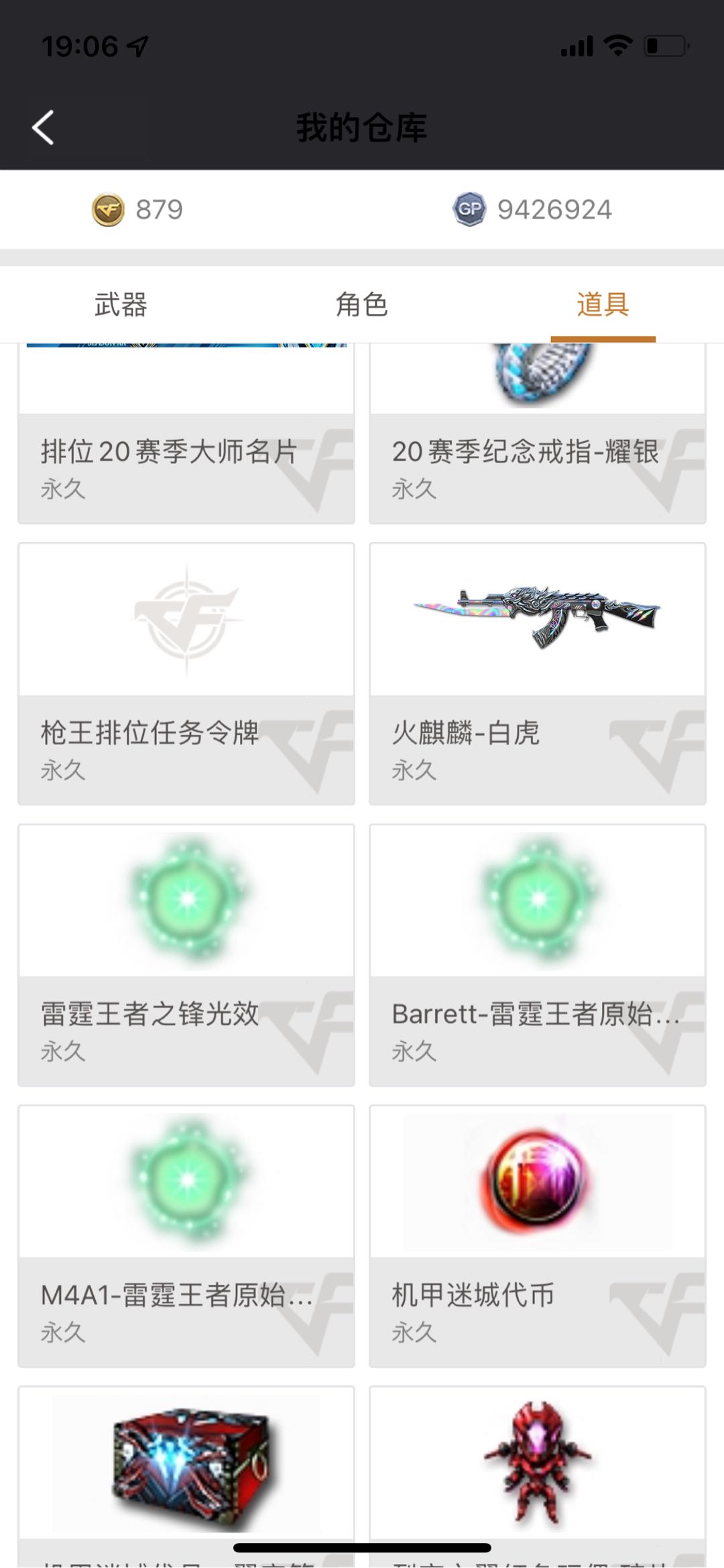Go back using the arrow
This screenshot has height=1568, width=724.
click(44, 127)
